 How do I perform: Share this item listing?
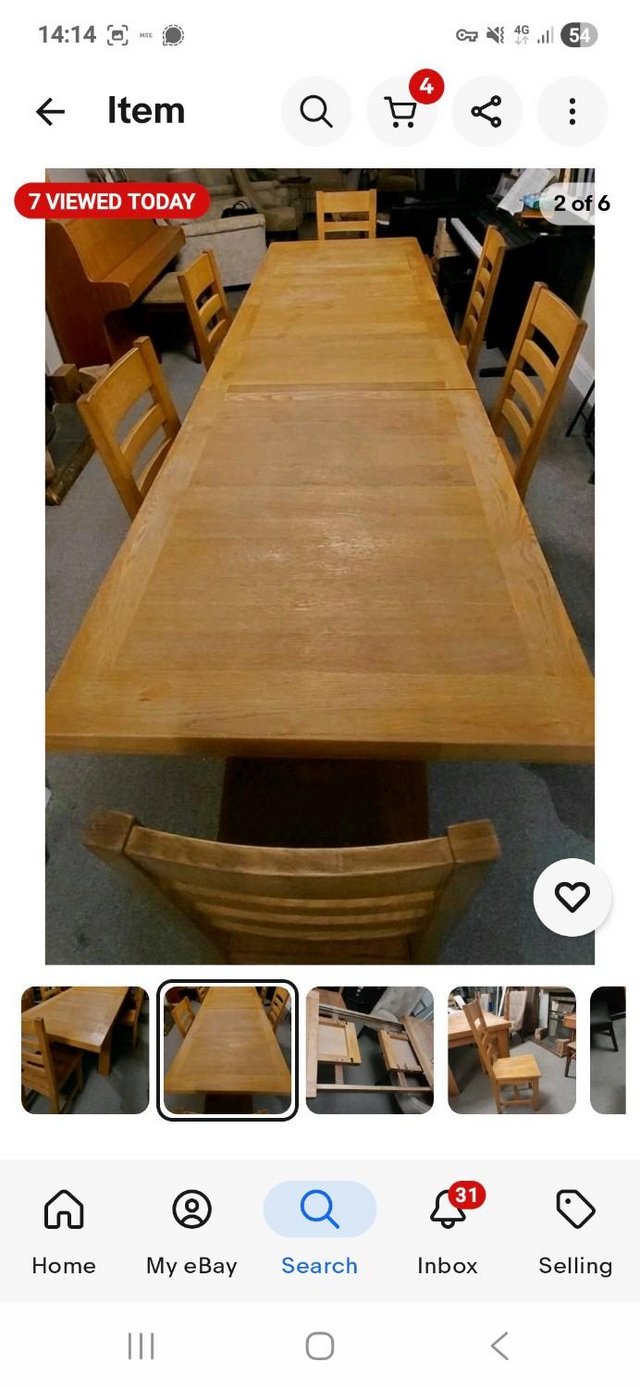tap(487, 112)
